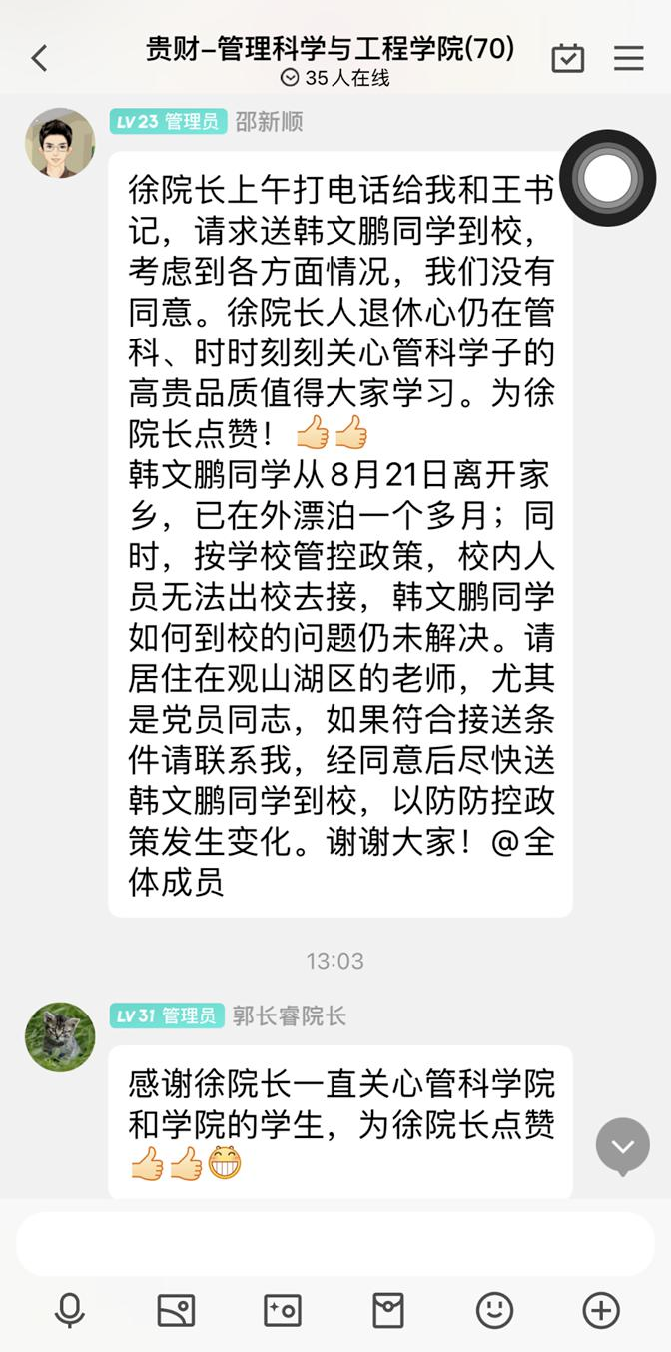Jump to the latest messages
Viewport: 671px width, 1352px height.
[x=623, y=1146]
